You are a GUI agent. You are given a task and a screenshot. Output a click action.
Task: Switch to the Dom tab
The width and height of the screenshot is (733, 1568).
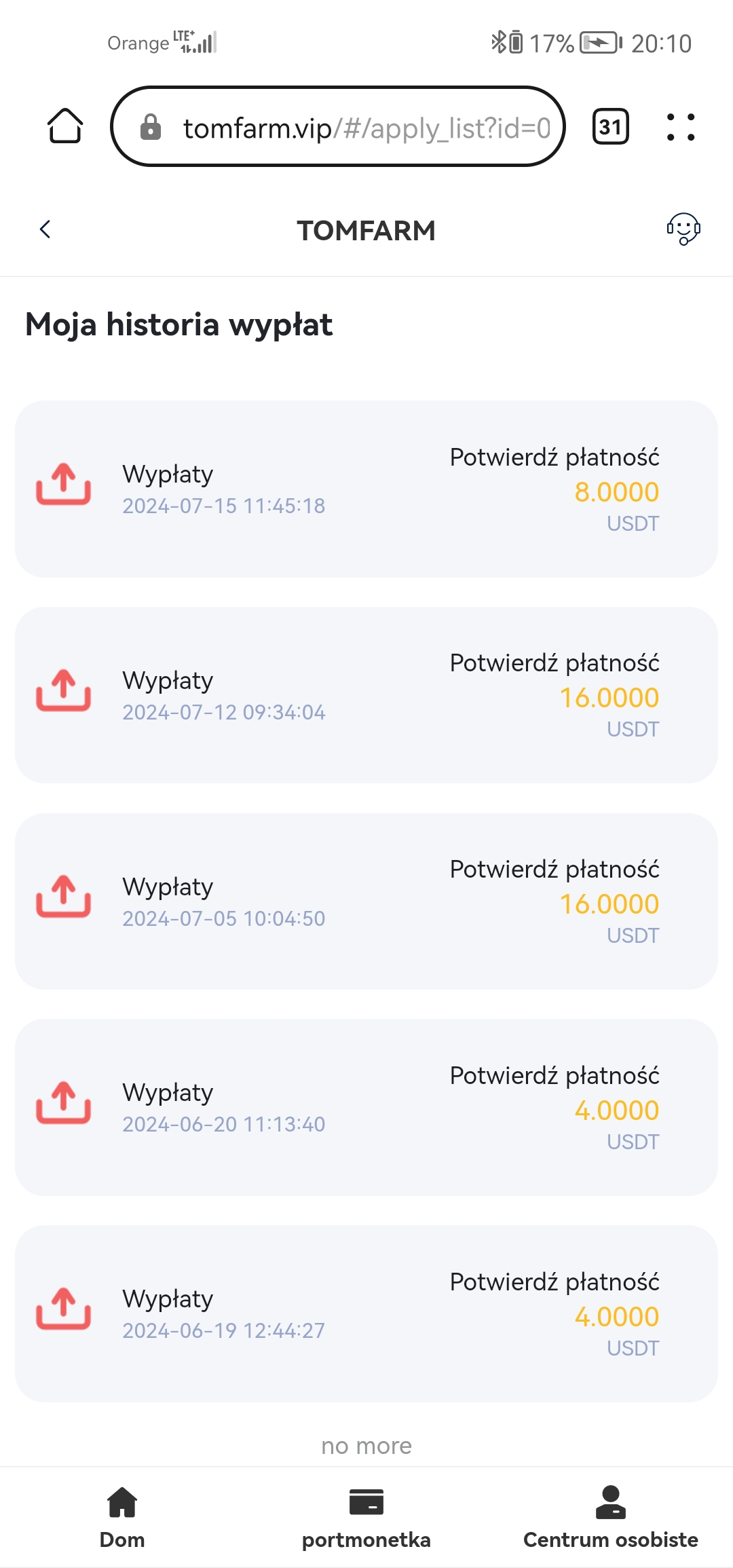tap(122, 1518)
